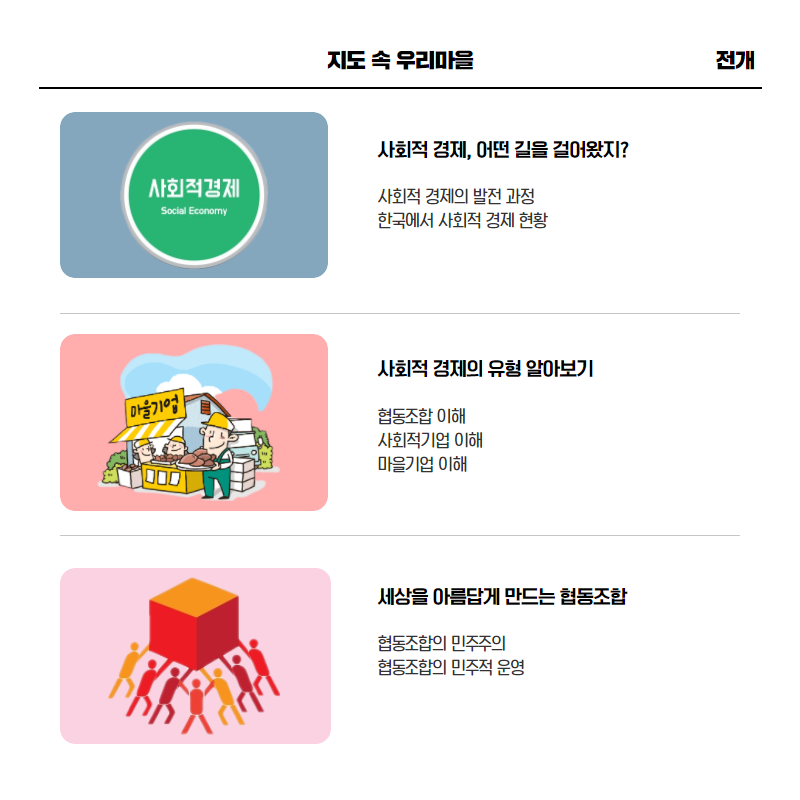This screenshot has height=800, width=800.
Task: Open '사회적 경제, 어떤 길을 걸어왔지?' lesson
Action: pyautogui.click(x=503, y=150)
